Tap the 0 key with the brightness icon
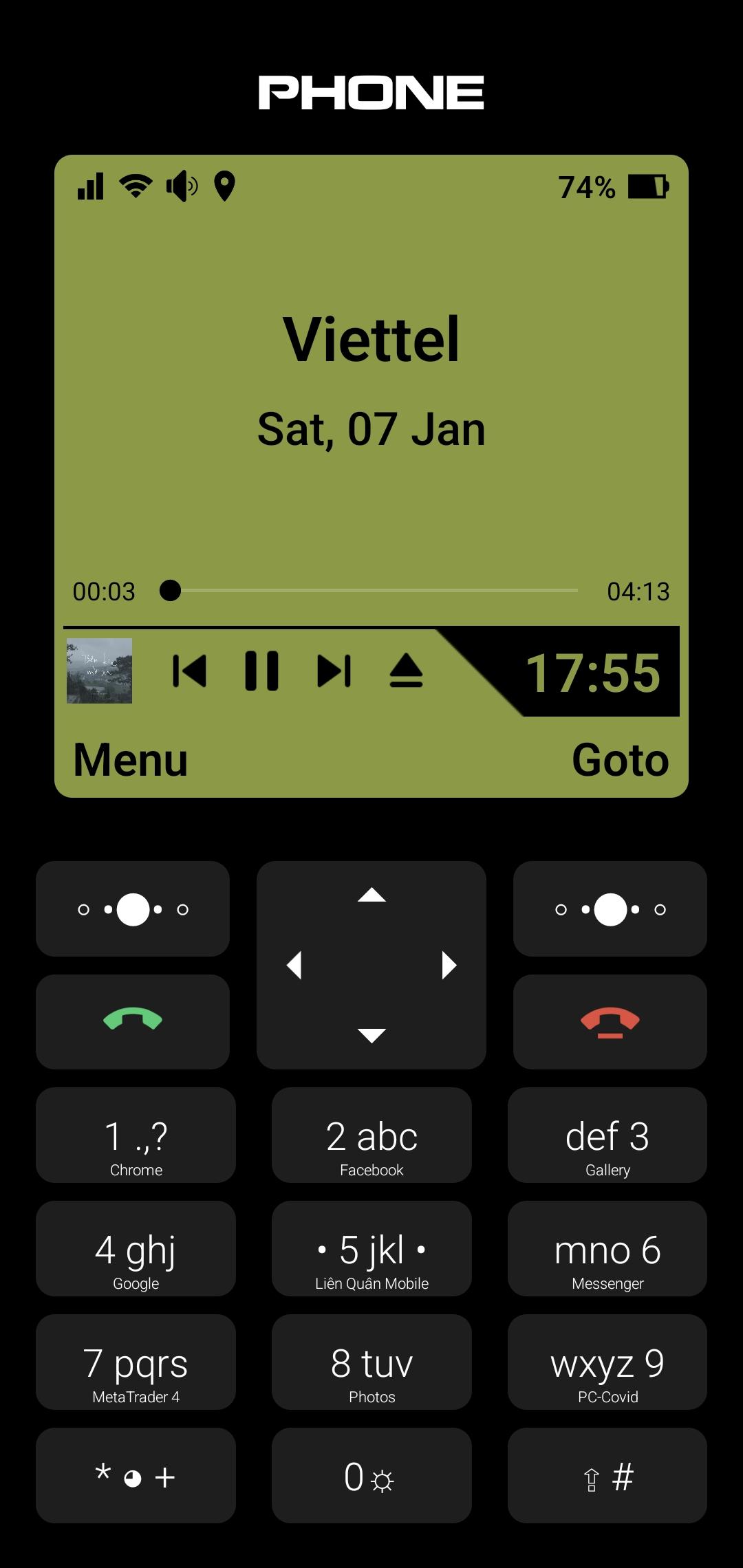This screenshot has height=1568, width=743. click(371, 1475)
